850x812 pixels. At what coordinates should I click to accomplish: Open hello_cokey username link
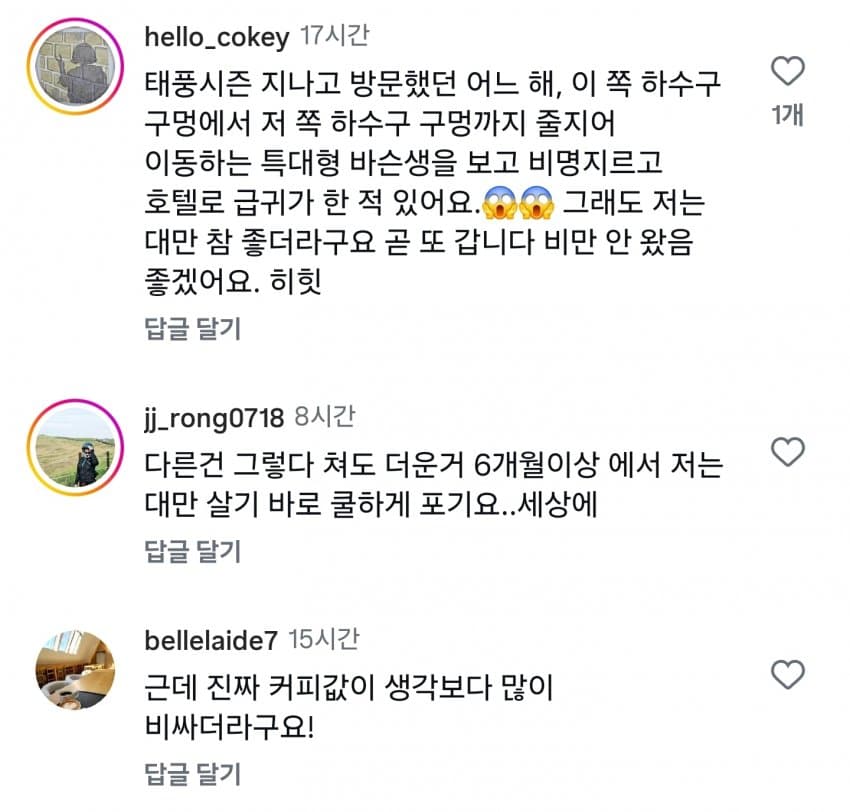tap(217, 37)
